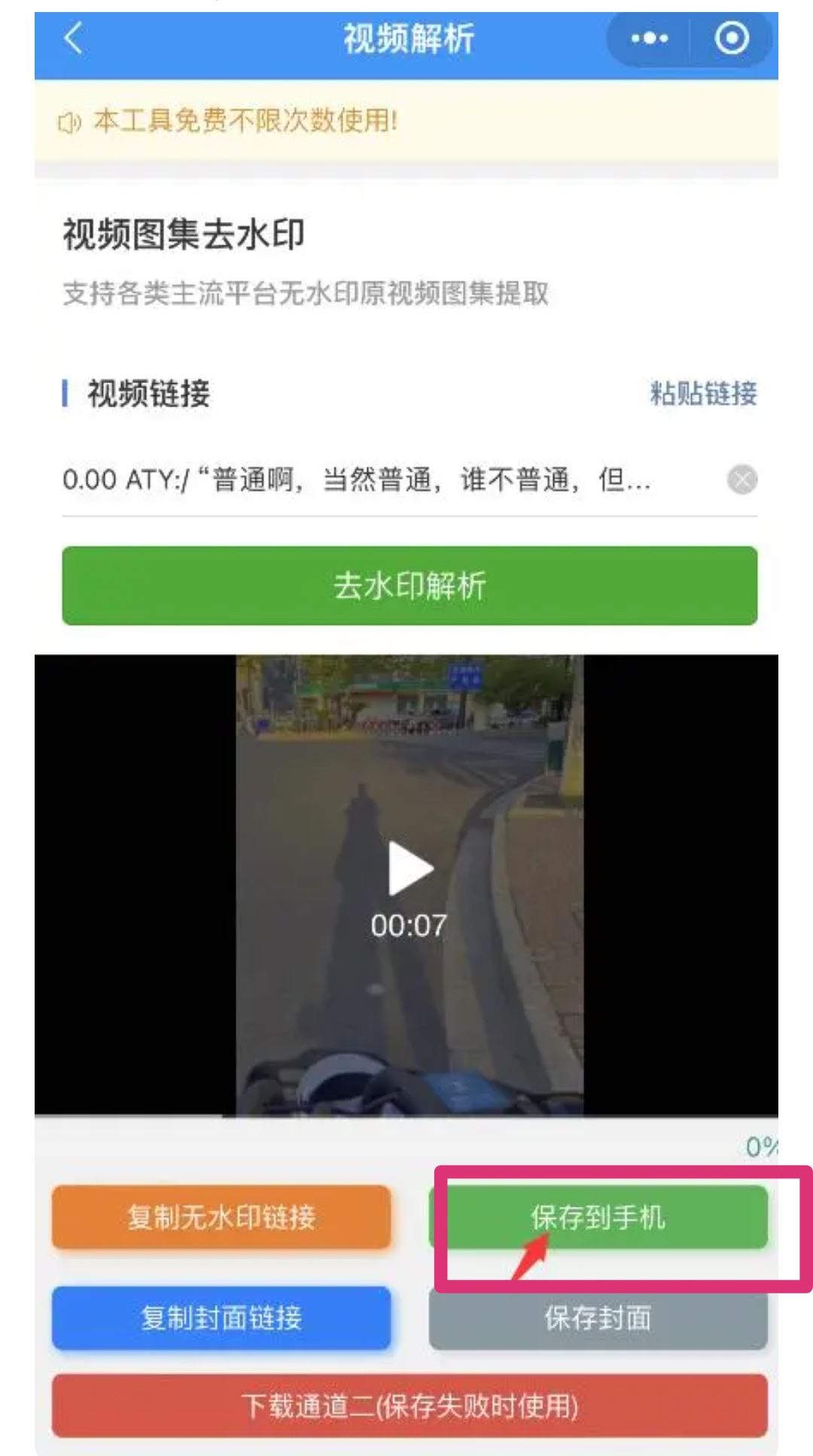Click 下载通道二 backup download channel
Image resolution: width=813 pixels, height=1456 pixels.
[406, 1412]
